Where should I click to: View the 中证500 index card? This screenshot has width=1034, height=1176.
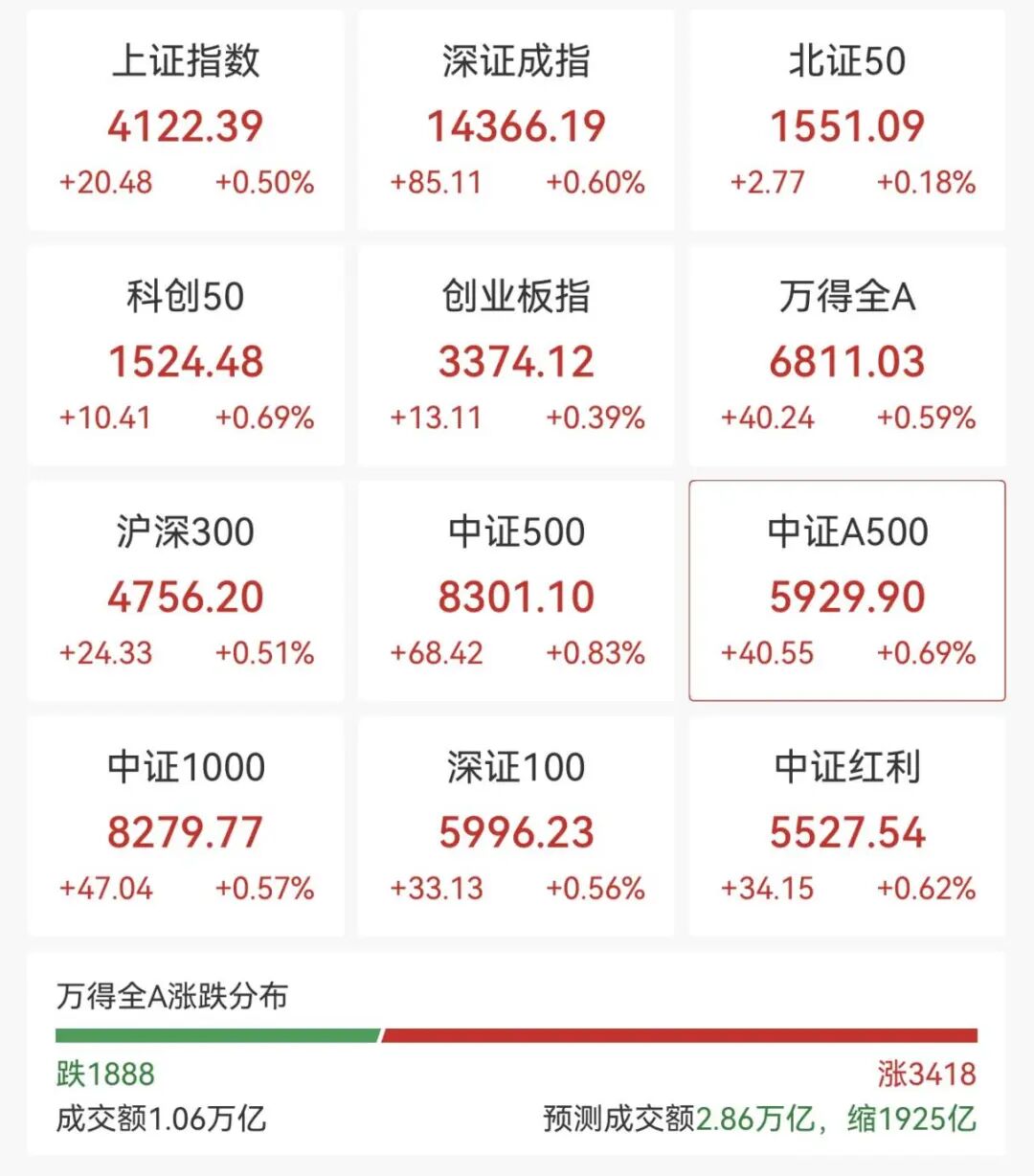pyautogui.click(x=516, y=592)
